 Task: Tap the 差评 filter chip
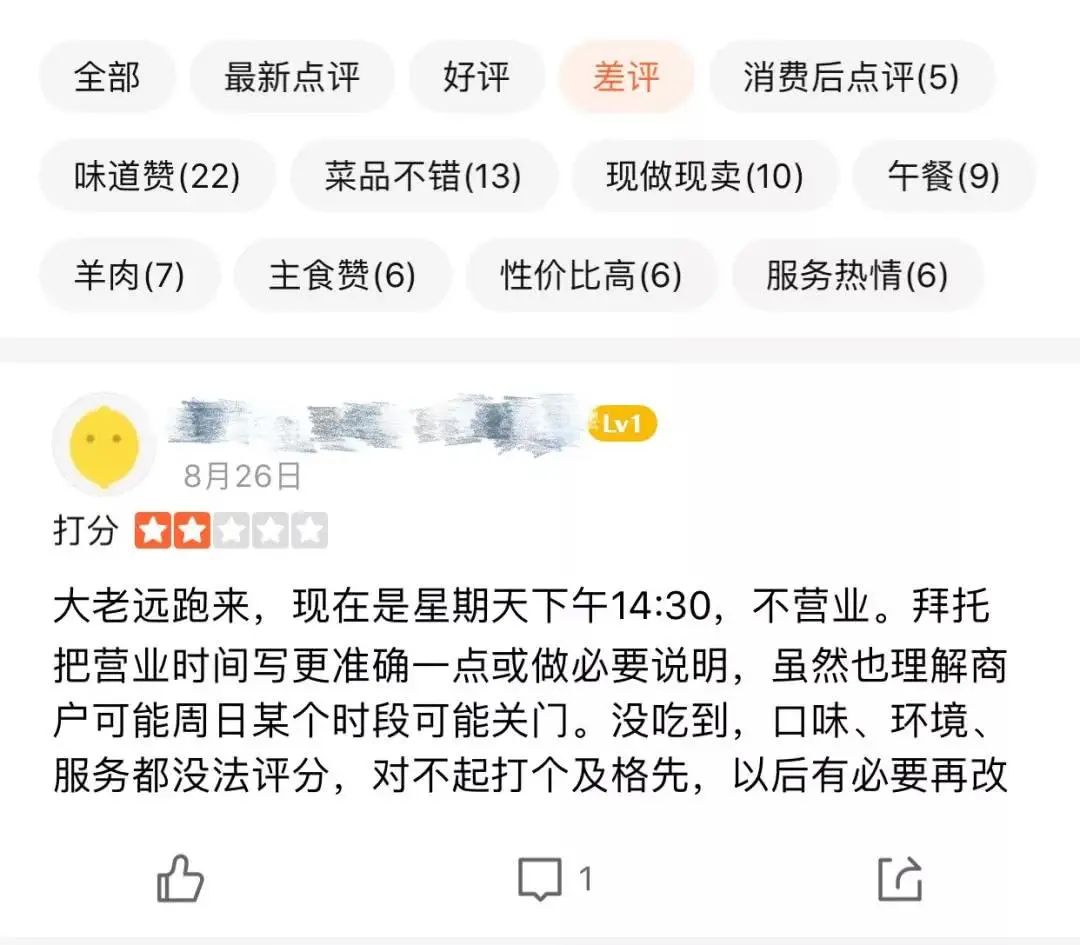tap(626, 77)
